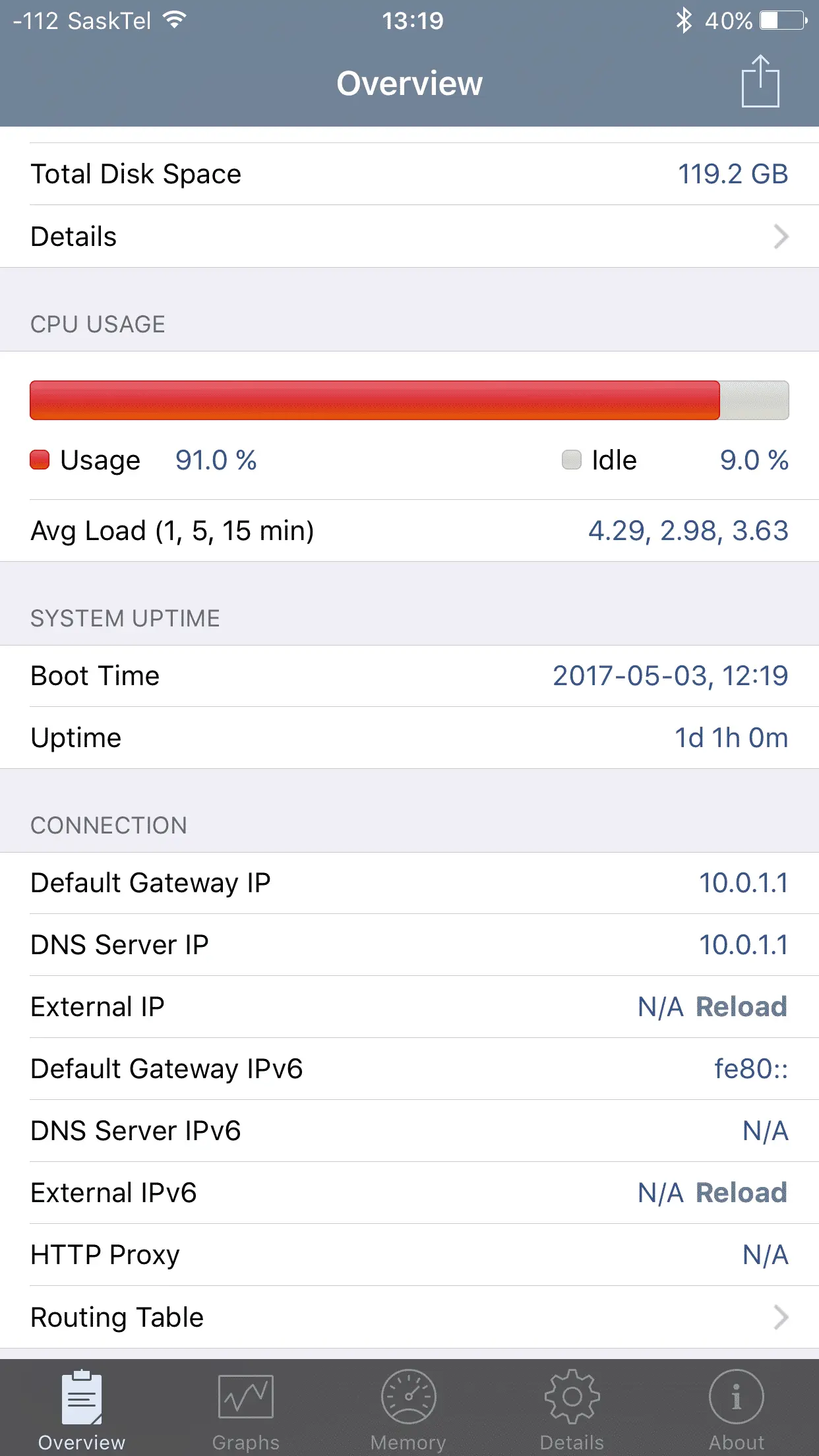Image resolution: width=819 pixels, height=1456 pixels.
Task: Reload the External IP address
Action: tap(741, 1007)
